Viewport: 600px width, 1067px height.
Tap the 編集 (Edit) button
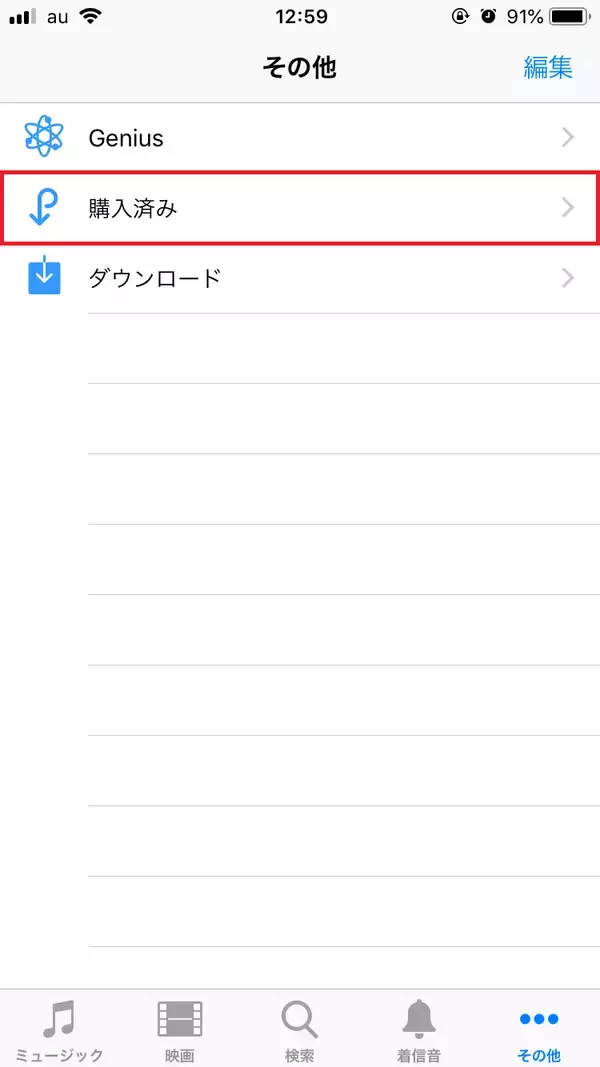pos(548,67)
